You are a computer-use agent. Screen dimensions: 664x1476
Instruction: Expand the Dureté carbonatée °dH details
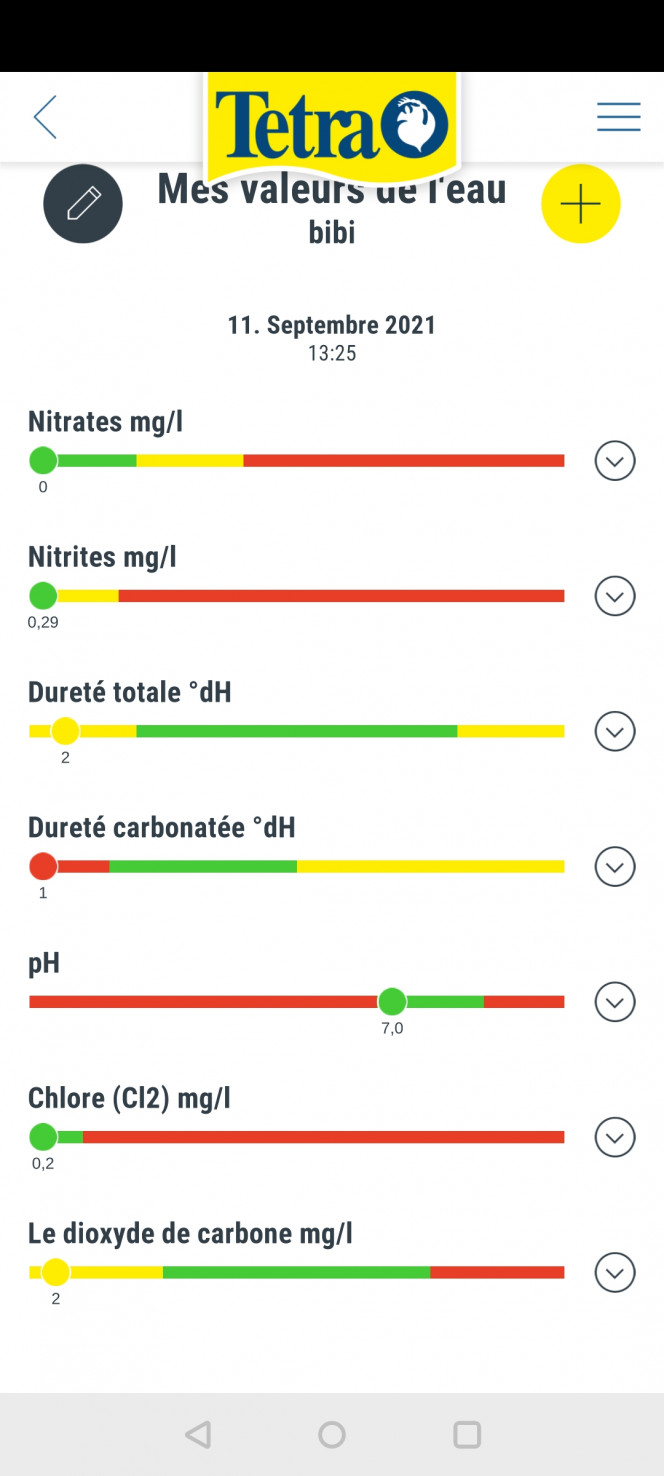pyautogui.click(x=615, y=867)
